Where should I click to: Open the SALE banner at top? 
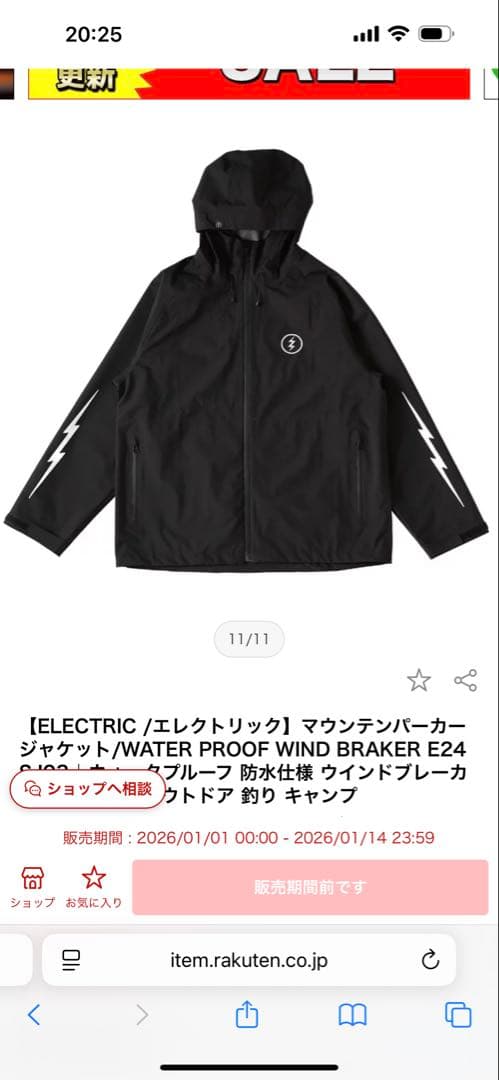(x=249, y=83)
